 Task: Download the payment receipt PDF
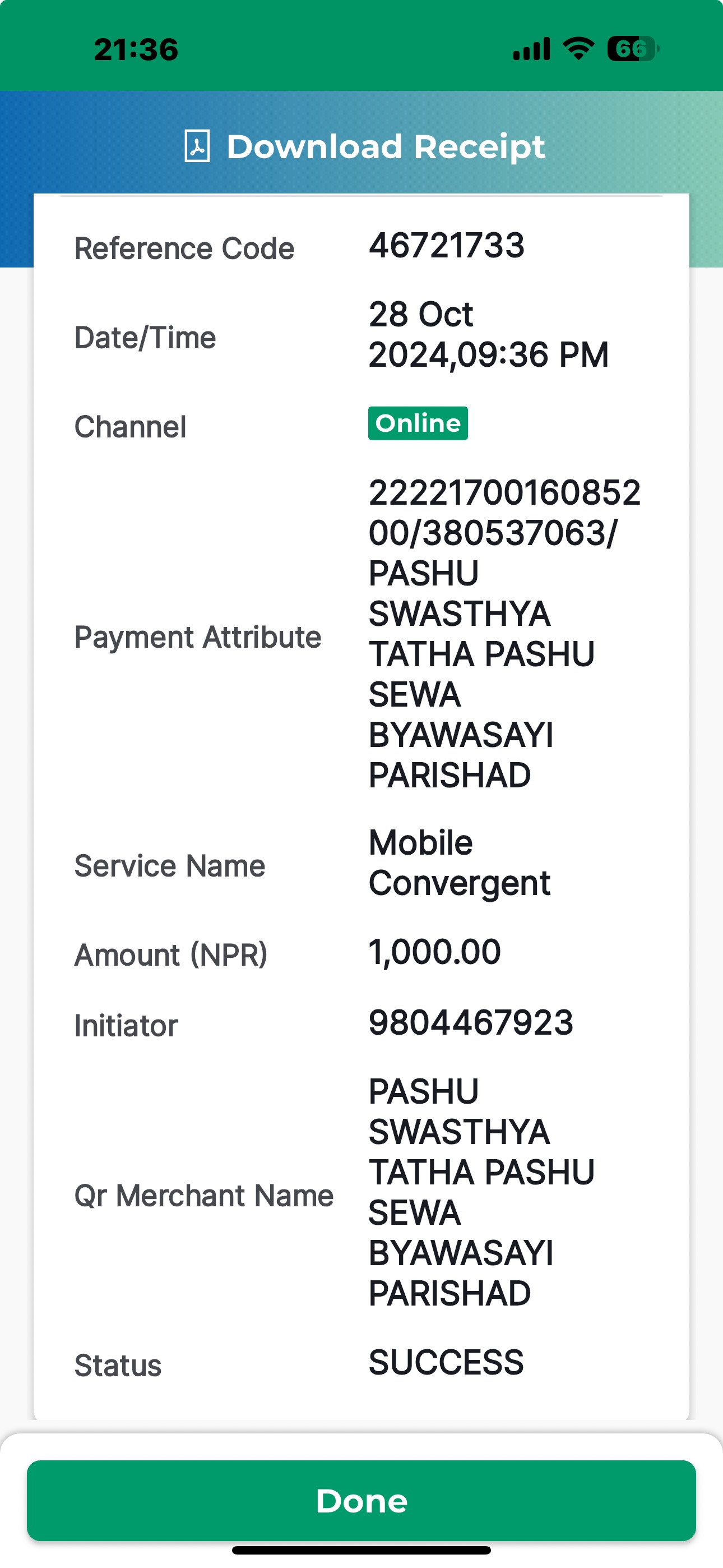click(x=364, y=147)
